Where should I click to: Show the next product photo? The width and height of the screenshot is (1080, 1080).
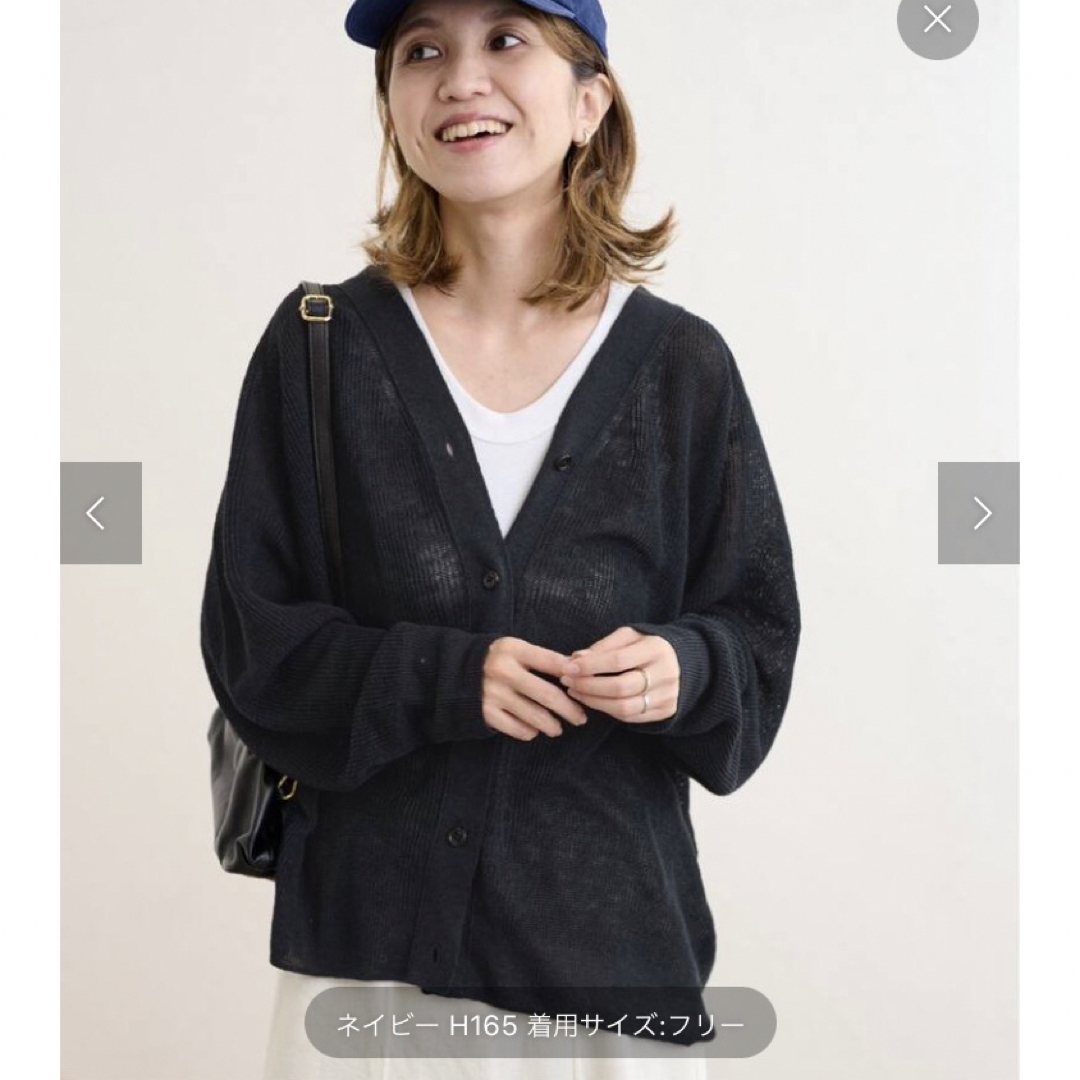pyautogui.click(x=978, y=513)
